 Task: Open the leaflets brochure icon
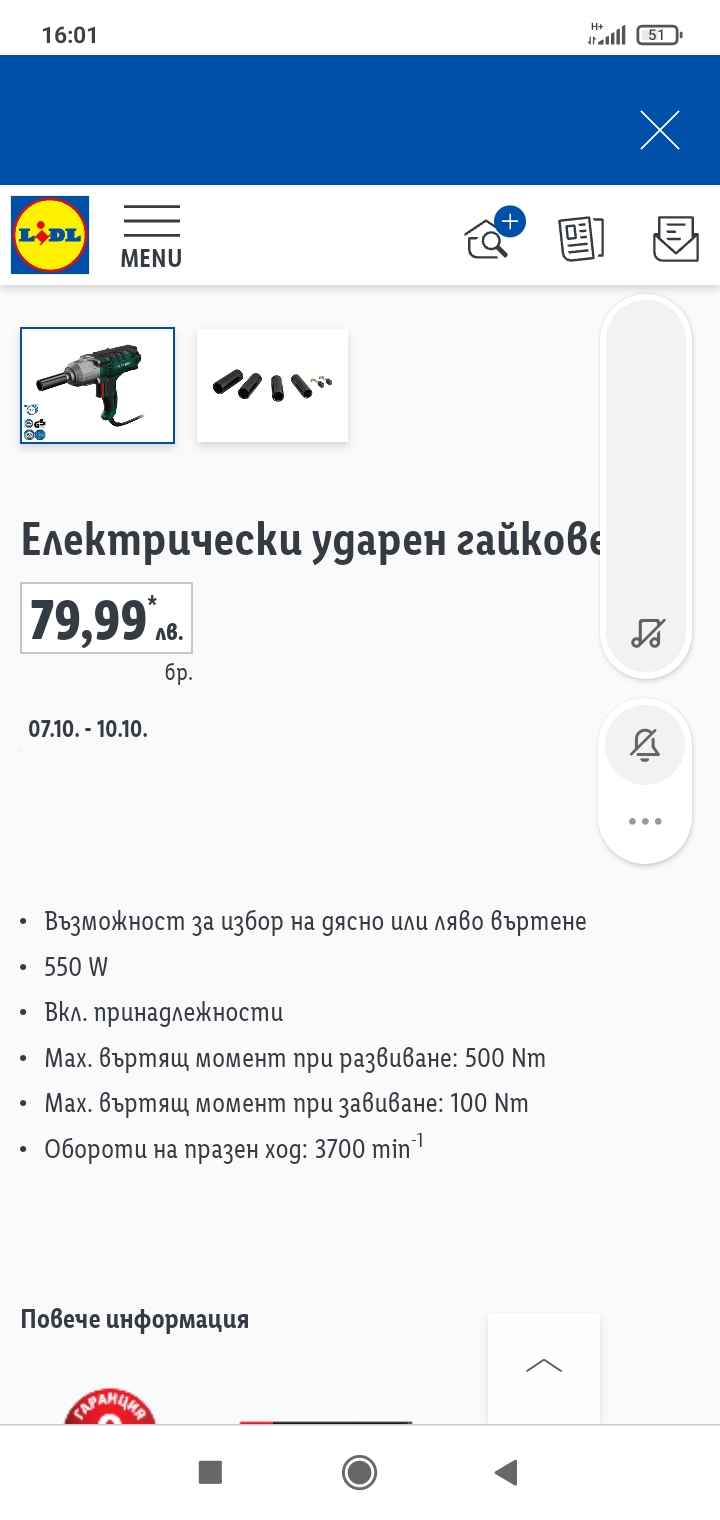[581, 238]
